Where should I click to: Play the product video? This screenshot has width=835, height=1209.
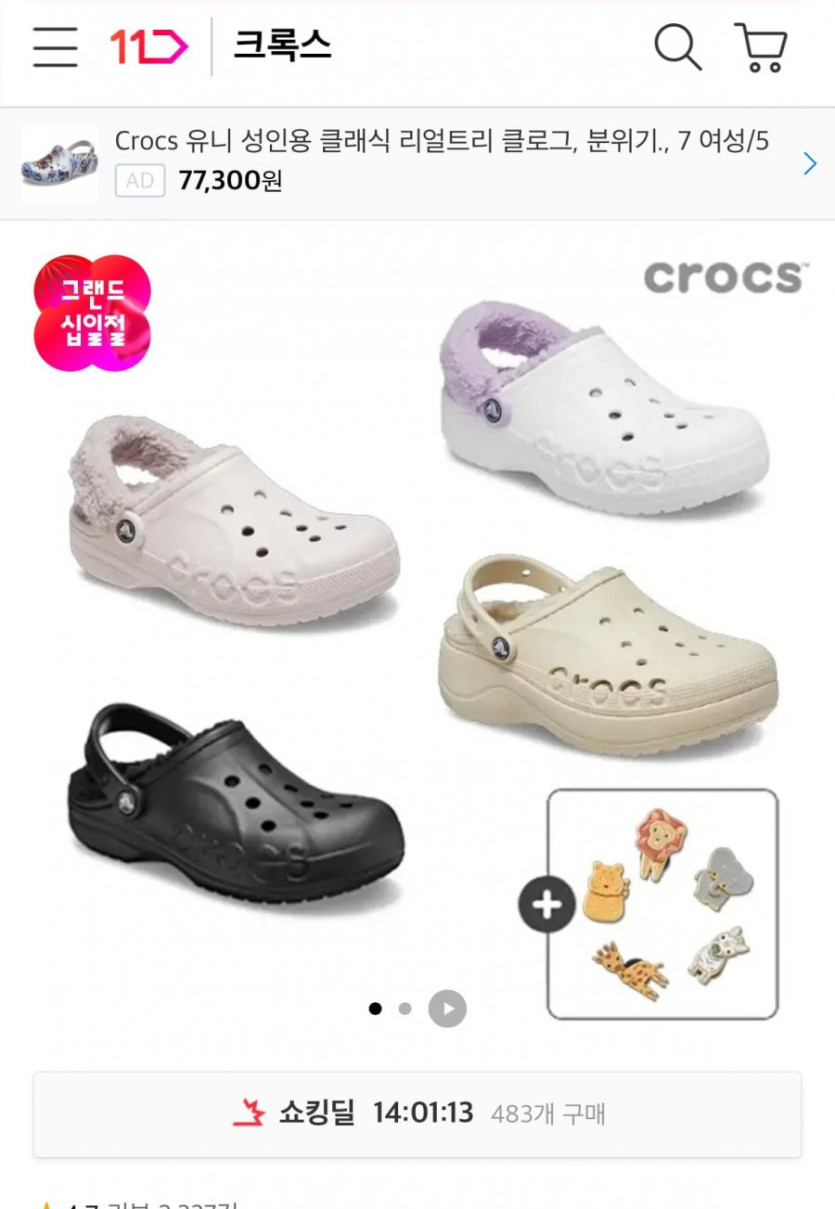(x=447, y=1008)
